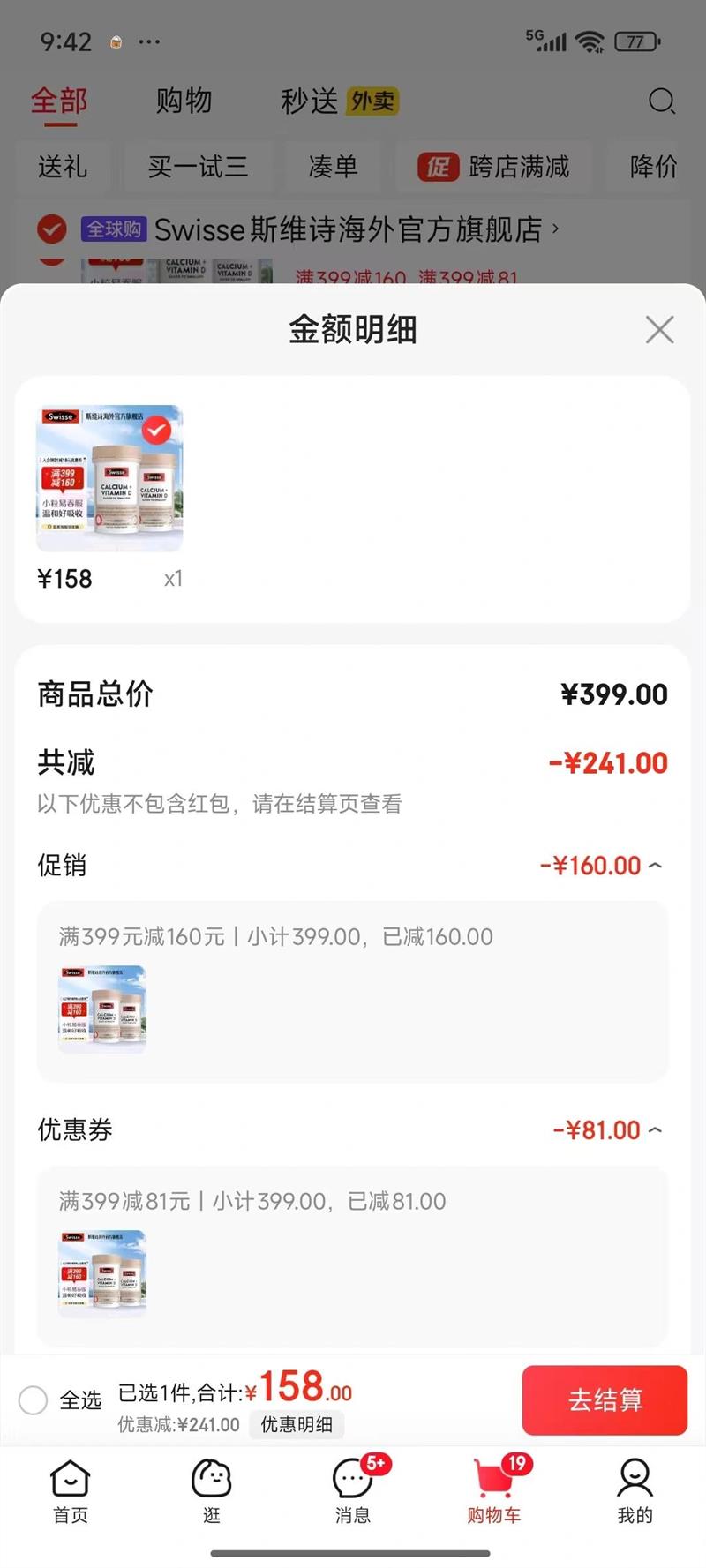Open the ¥158 Swisse product thumbnail
Image resolution: width=706 pixels, height=1568 pixels.
point(109,479)
